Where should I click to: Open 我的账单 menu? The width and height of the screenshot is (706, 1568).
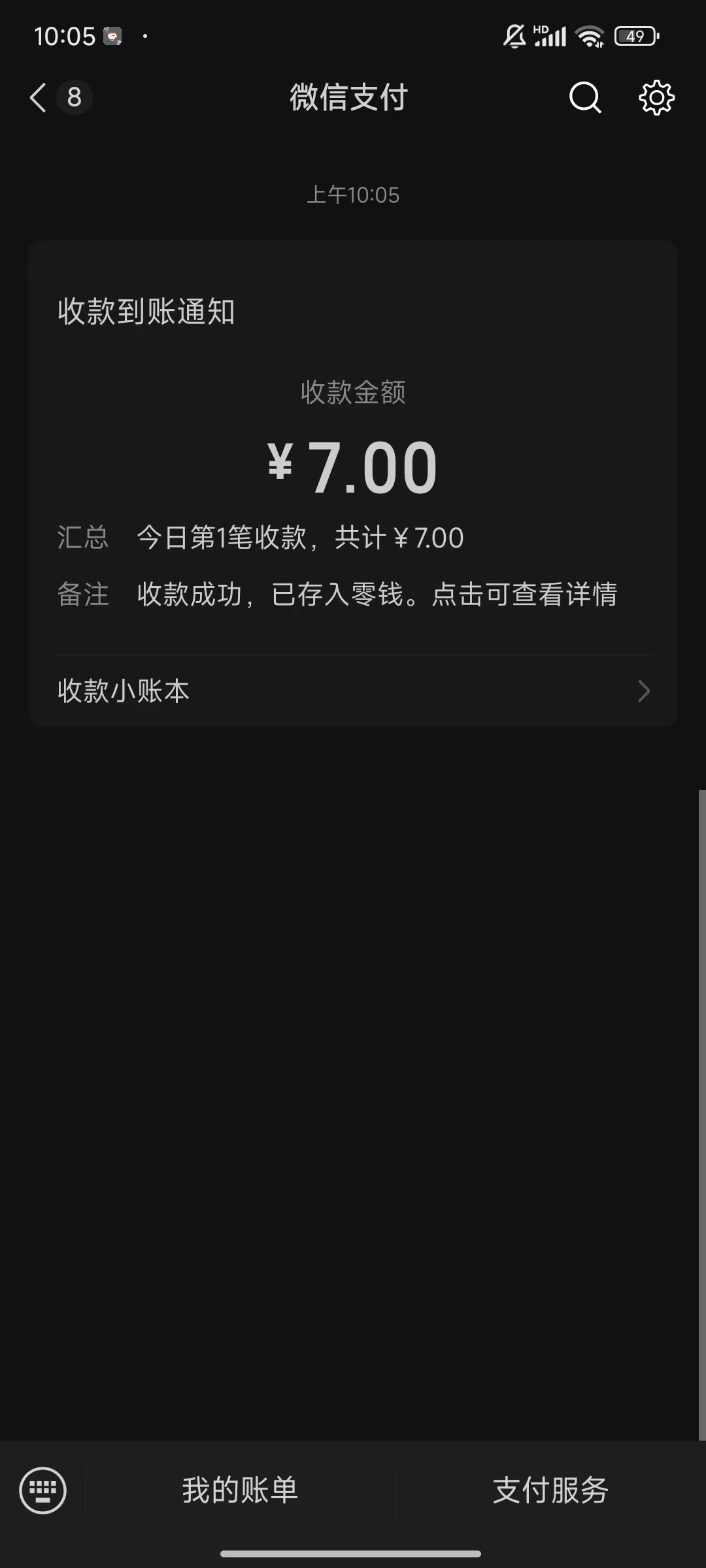240,1490
